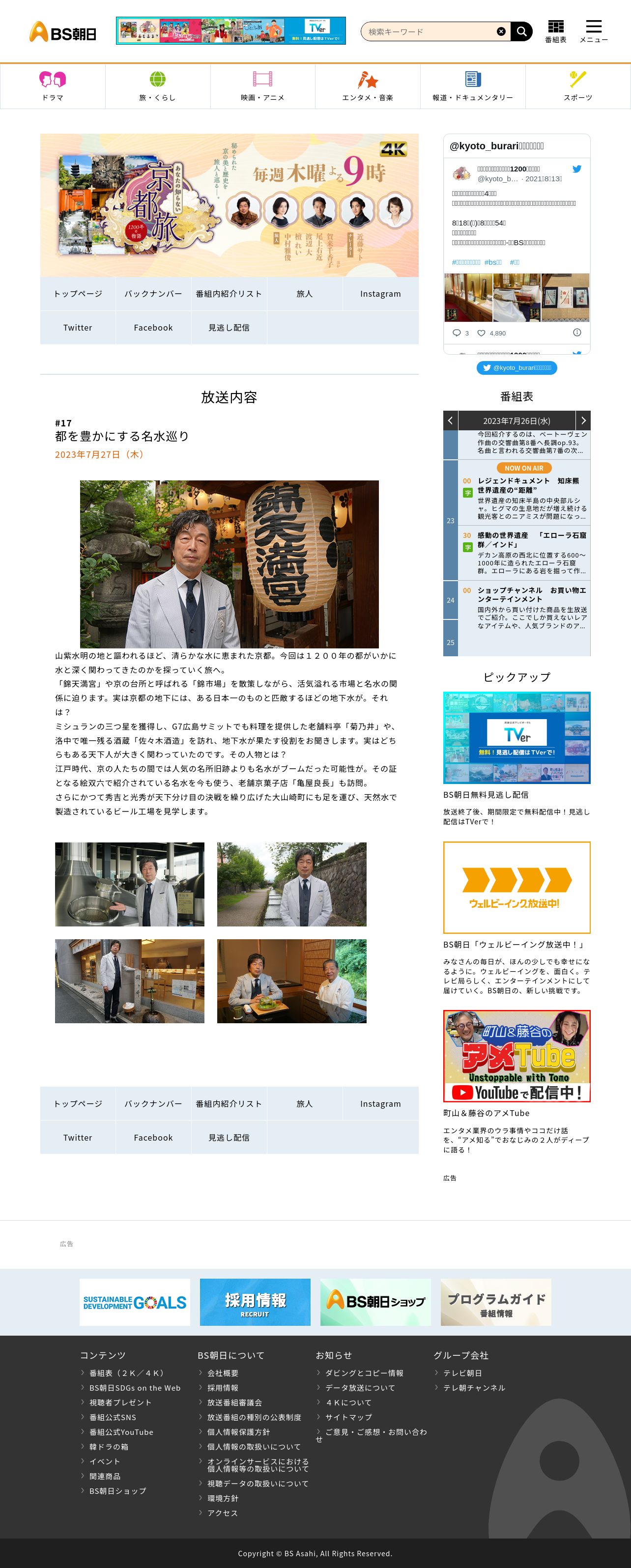Viewport: 631px width, 1568px height.
Task: Open the アメTube YouTube banner
Action: click(516, 1056)
